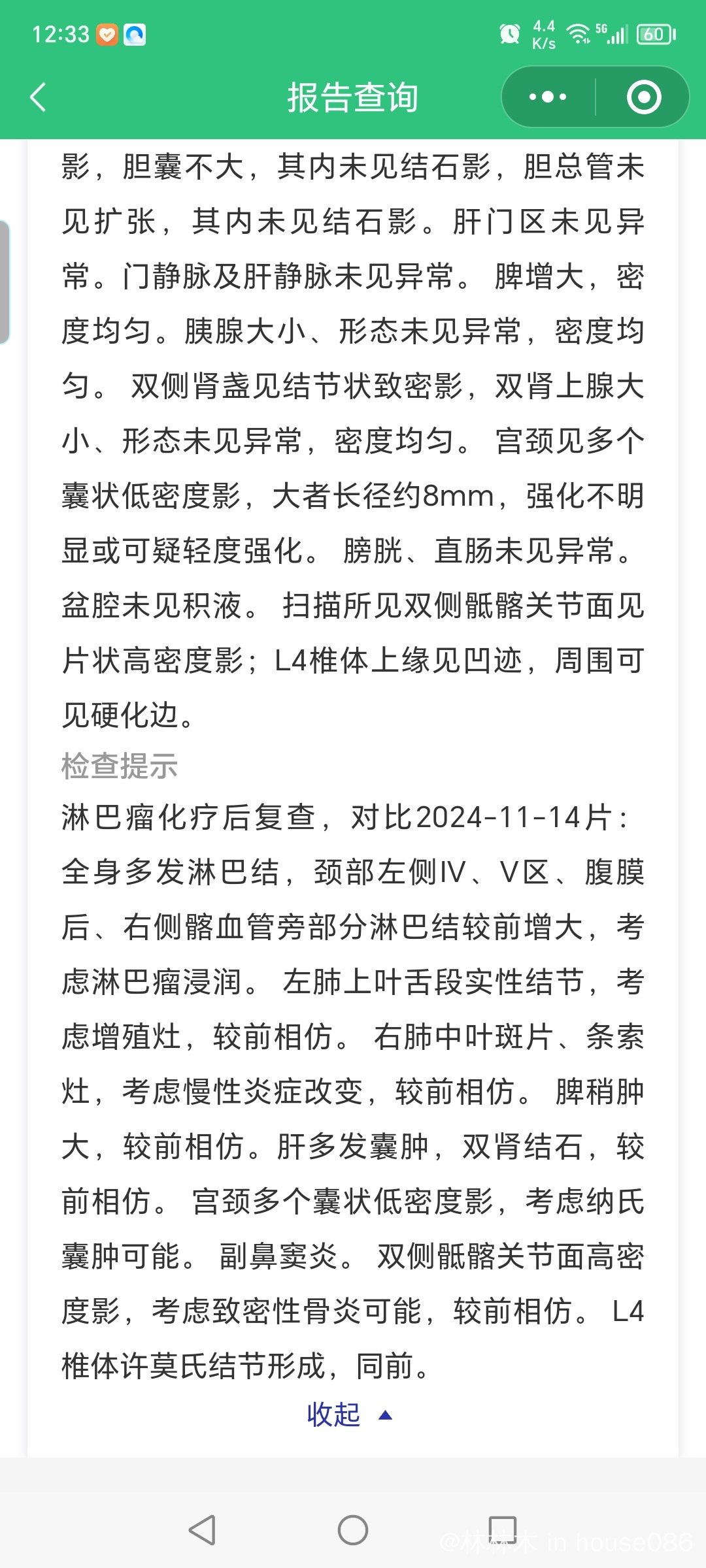Tap the system back navigation button
Image resolution: width=706 pixels, height=1568 pixels.
pos(202,1530)
